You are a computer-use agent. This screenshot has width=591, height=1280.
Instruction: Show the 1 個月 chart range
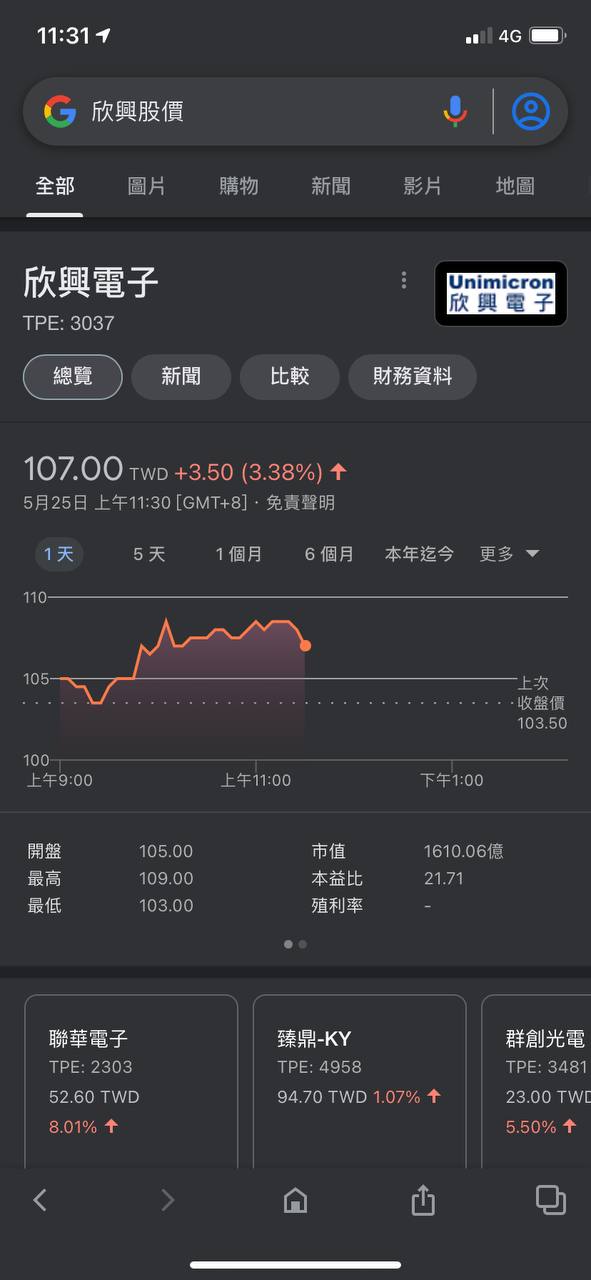pos(239,554)
